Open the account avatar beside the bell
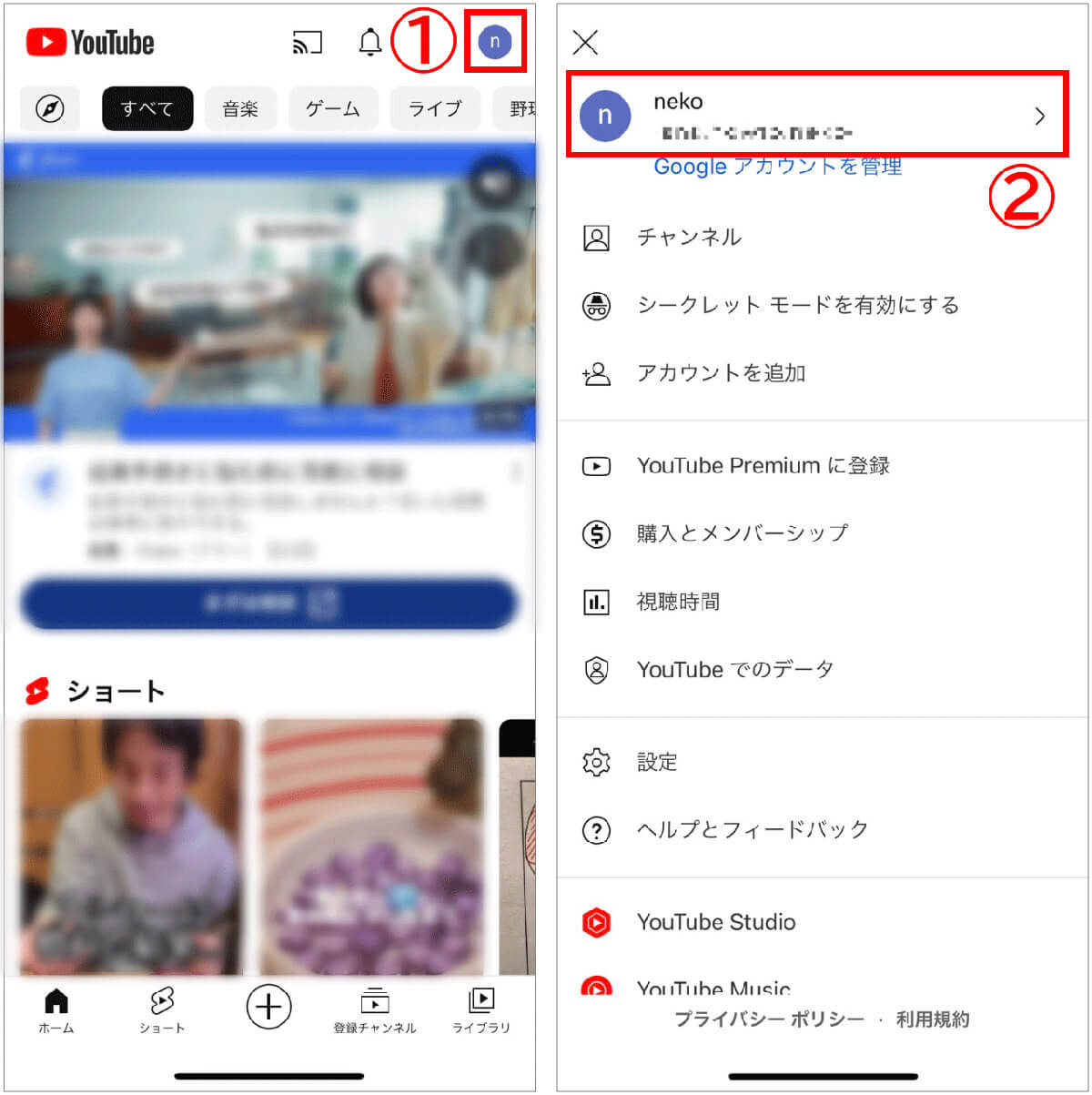Screen dimensions: 1092x1095 [x=495, y=42]
